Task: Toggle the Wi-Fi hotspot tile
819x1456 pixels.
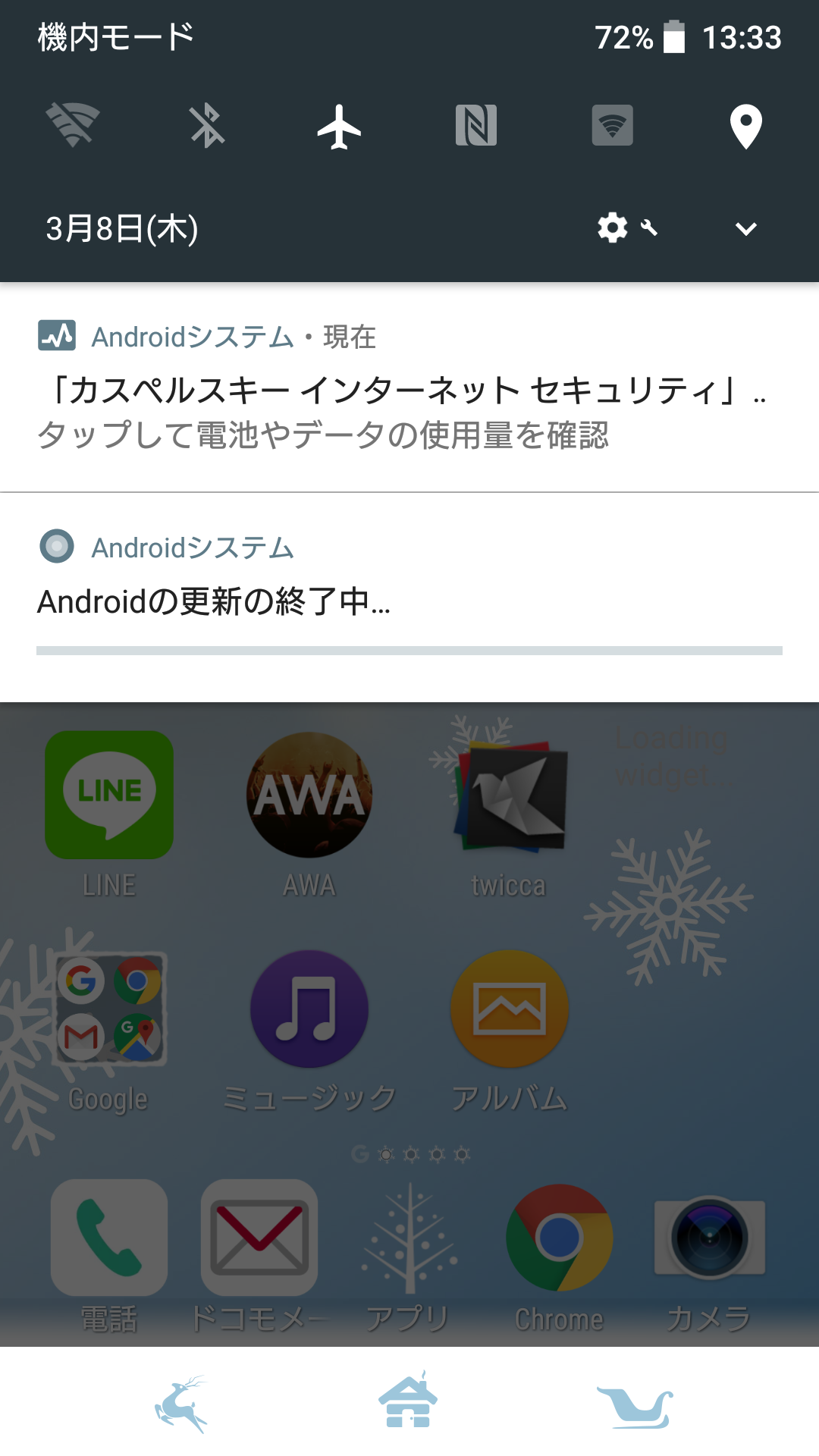Action: [613, 125]
